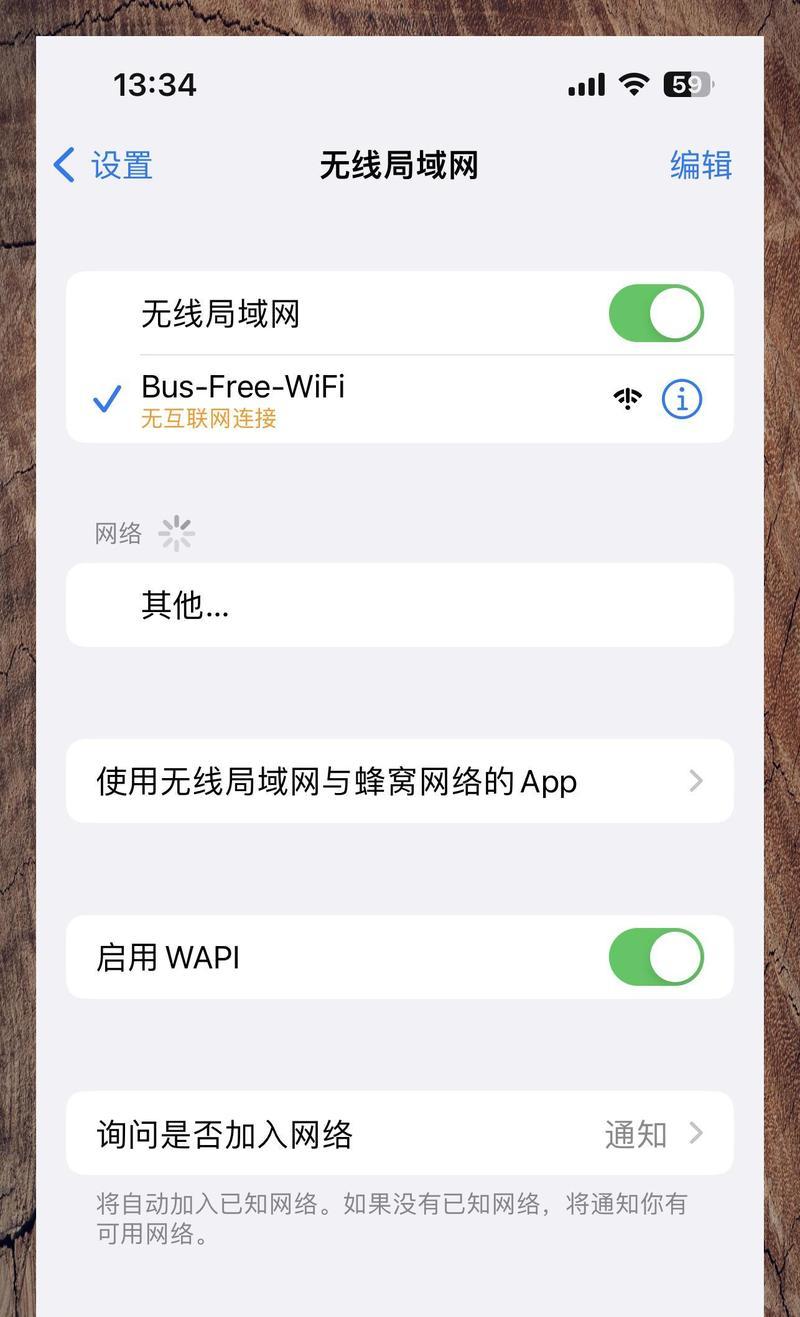Open 询问是否加入网络 setting
The height and width of the screenshot is (1317, 800).
pos(398,1133)
